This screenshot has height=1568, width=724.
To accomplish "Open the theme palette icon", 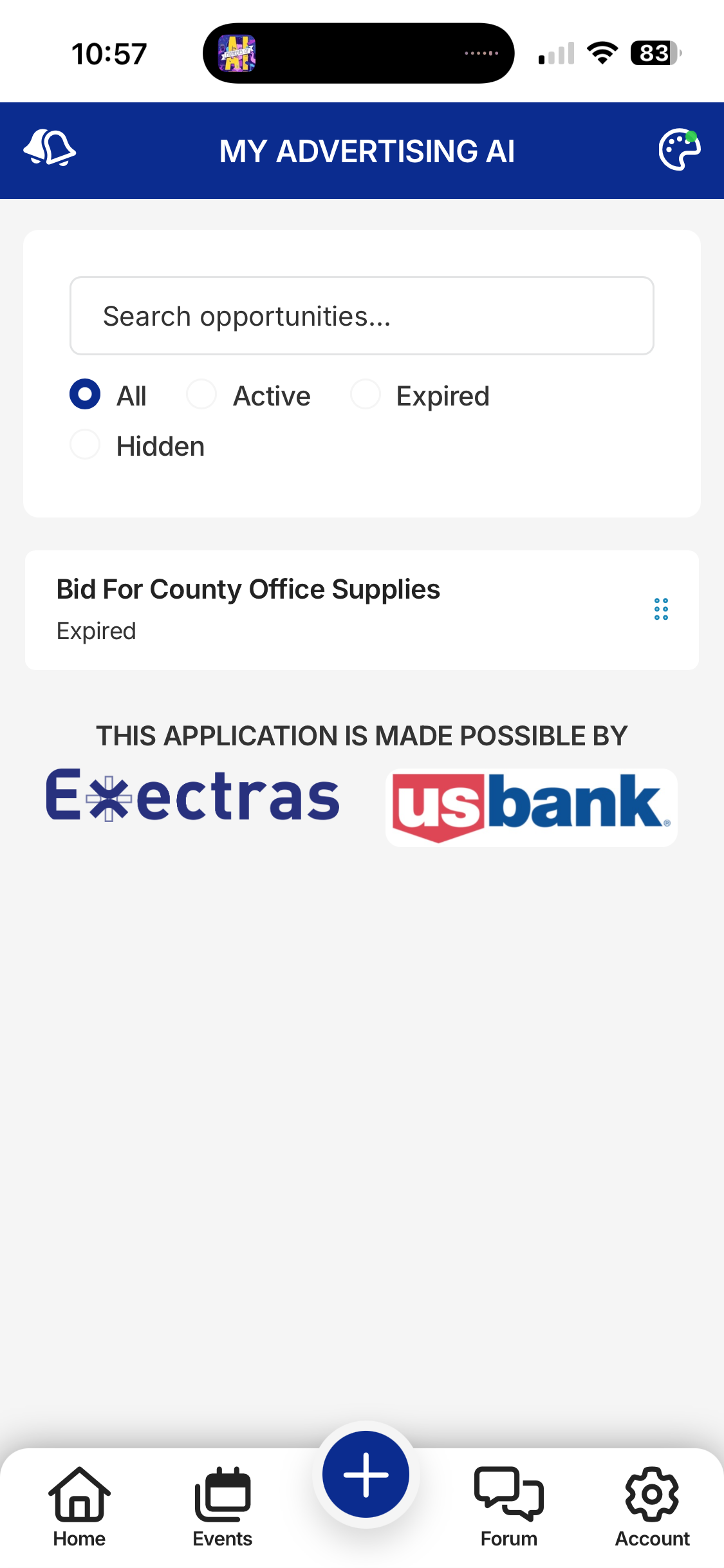I will click(679, 150).
